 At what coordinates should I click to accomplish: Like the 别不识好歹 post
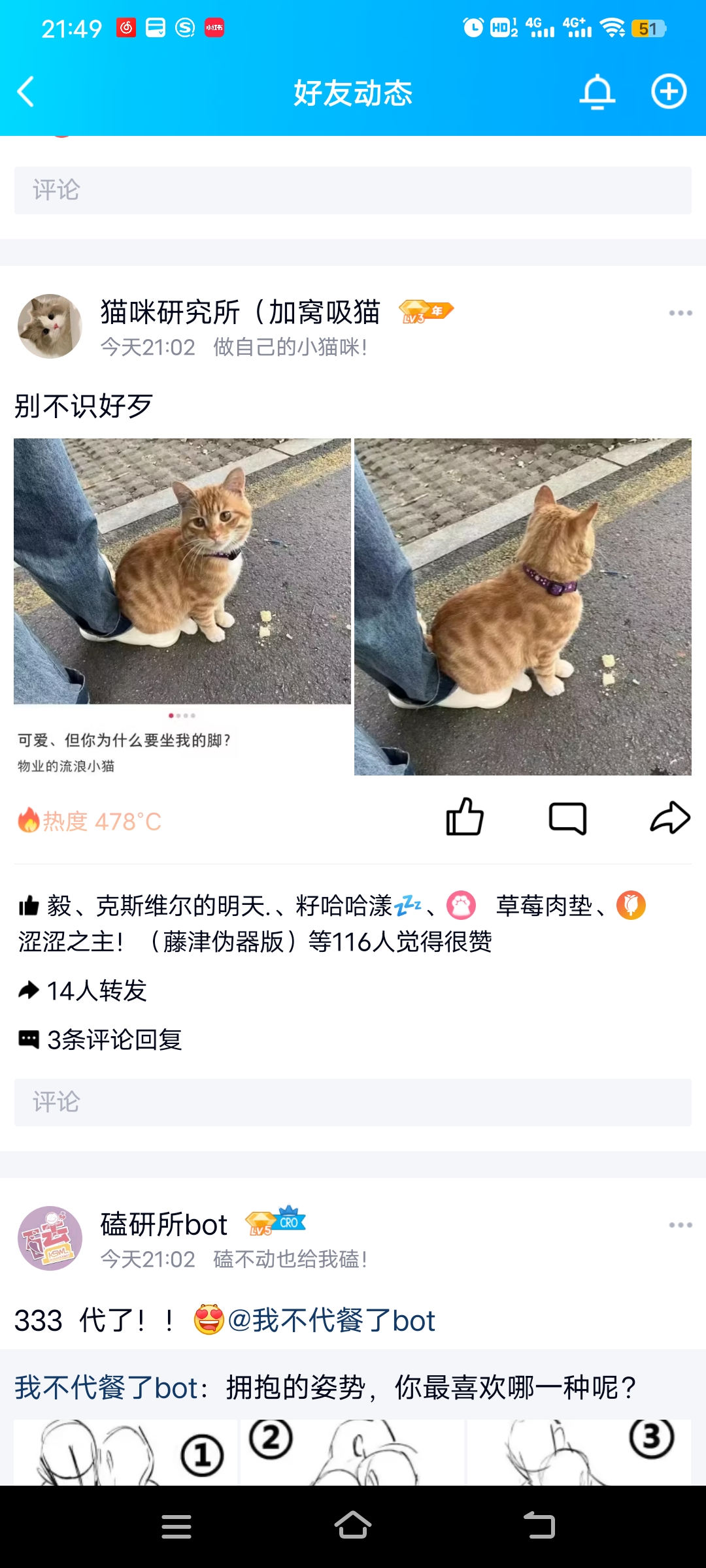coord(465,817)
